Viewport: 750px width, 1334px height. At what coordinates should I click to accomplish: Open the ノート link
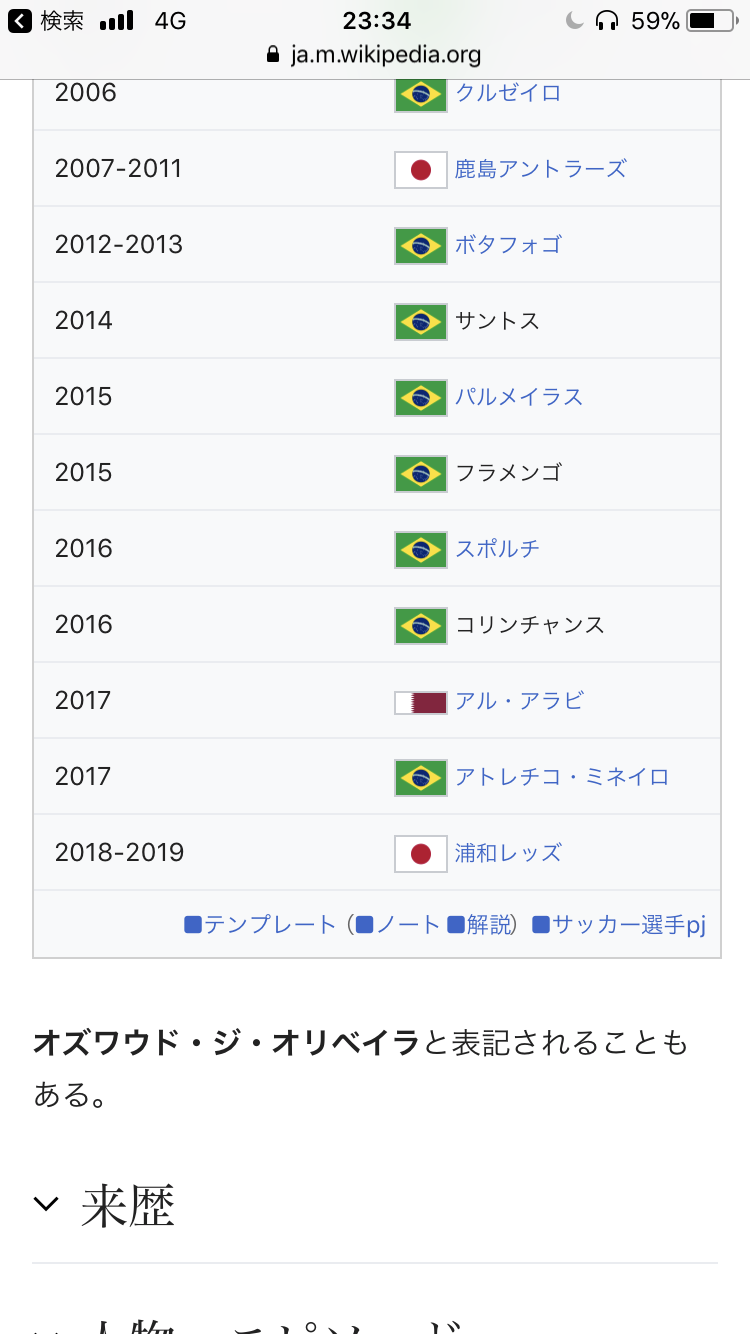click(x=398, y=925)
